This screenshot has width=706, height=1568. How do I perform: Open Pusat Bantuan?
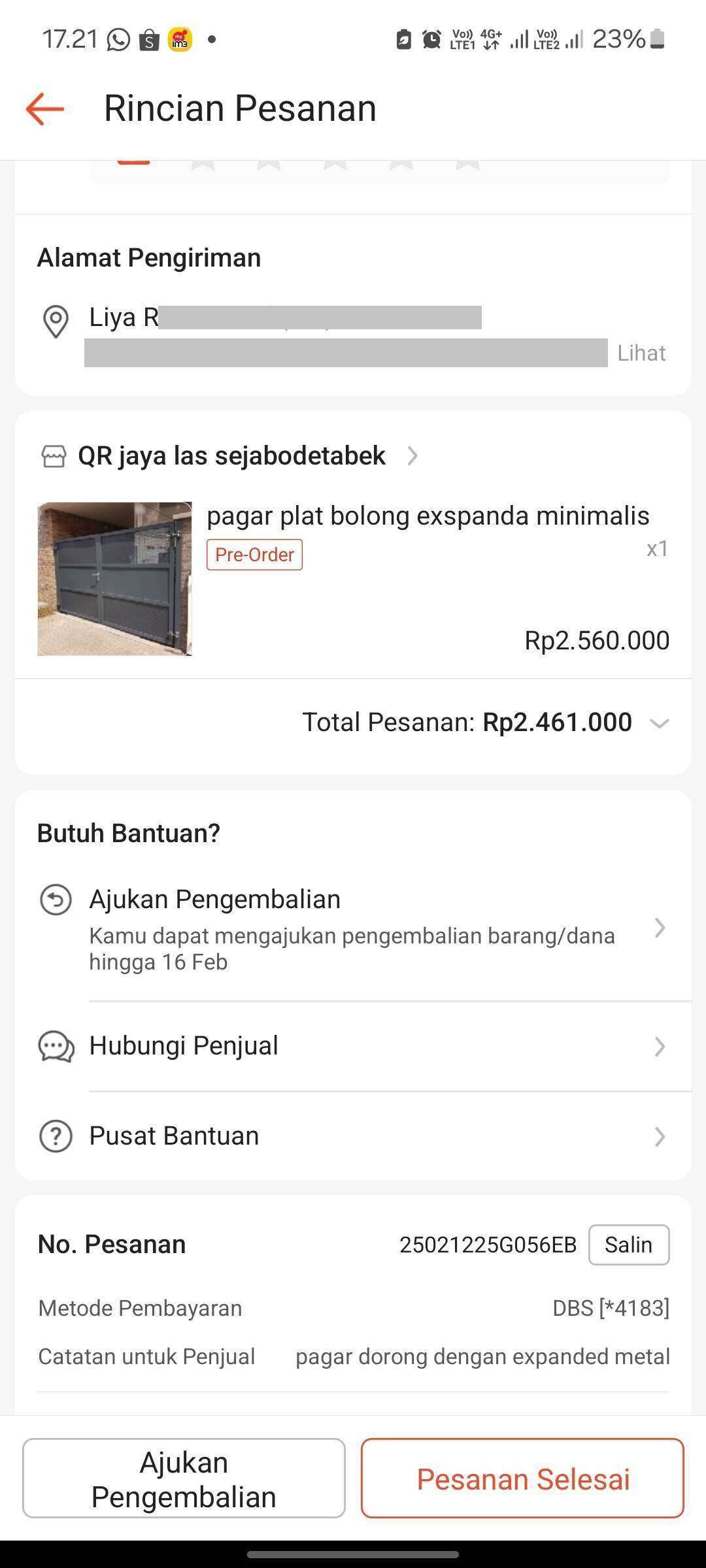[353, 1136]
